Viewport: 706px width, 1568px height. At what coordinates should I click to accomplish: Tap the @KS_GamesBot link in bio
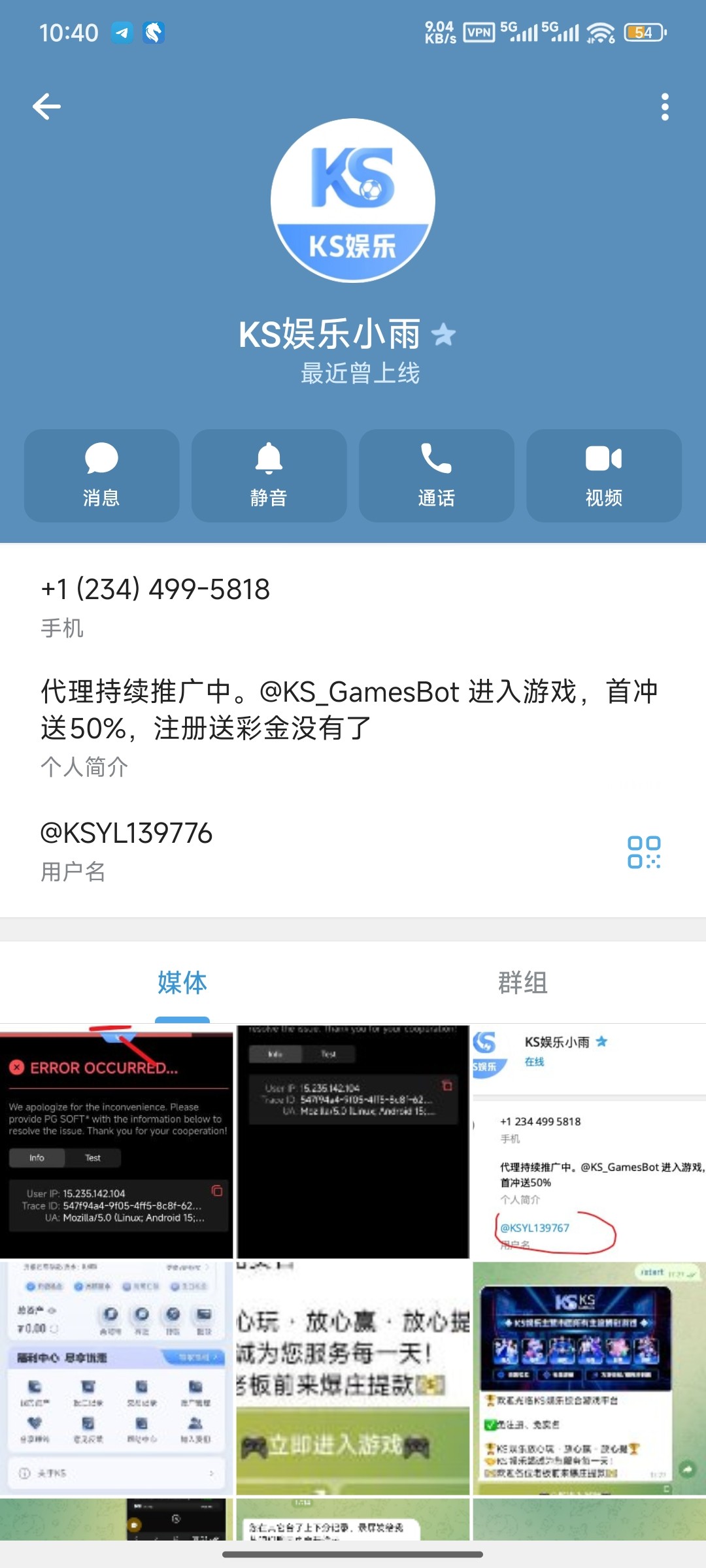pos(363,691)
